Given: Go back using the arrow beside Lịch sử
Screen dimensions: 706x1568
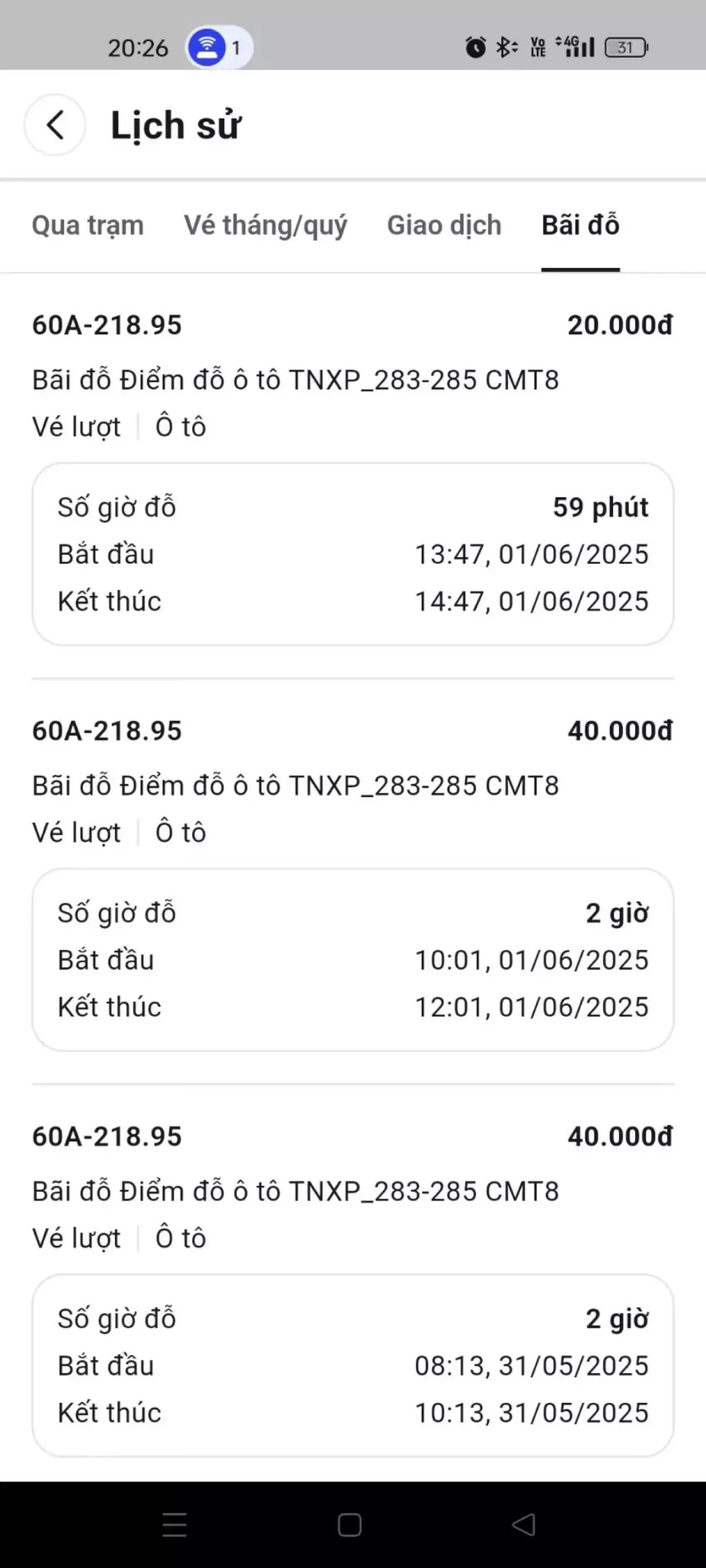Looking at the screenshot, I should point(55,125).
